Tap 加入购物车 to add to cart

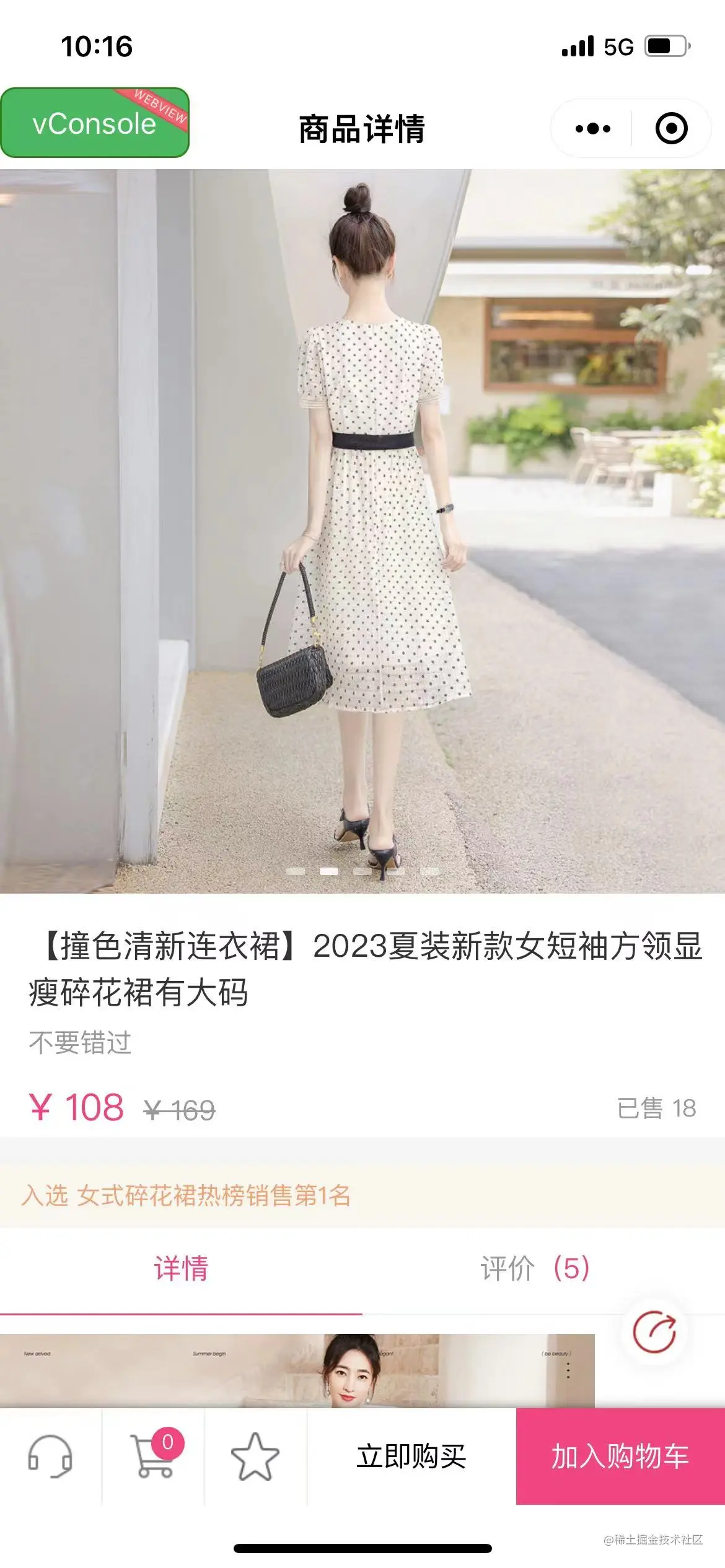pos(620,1457)
